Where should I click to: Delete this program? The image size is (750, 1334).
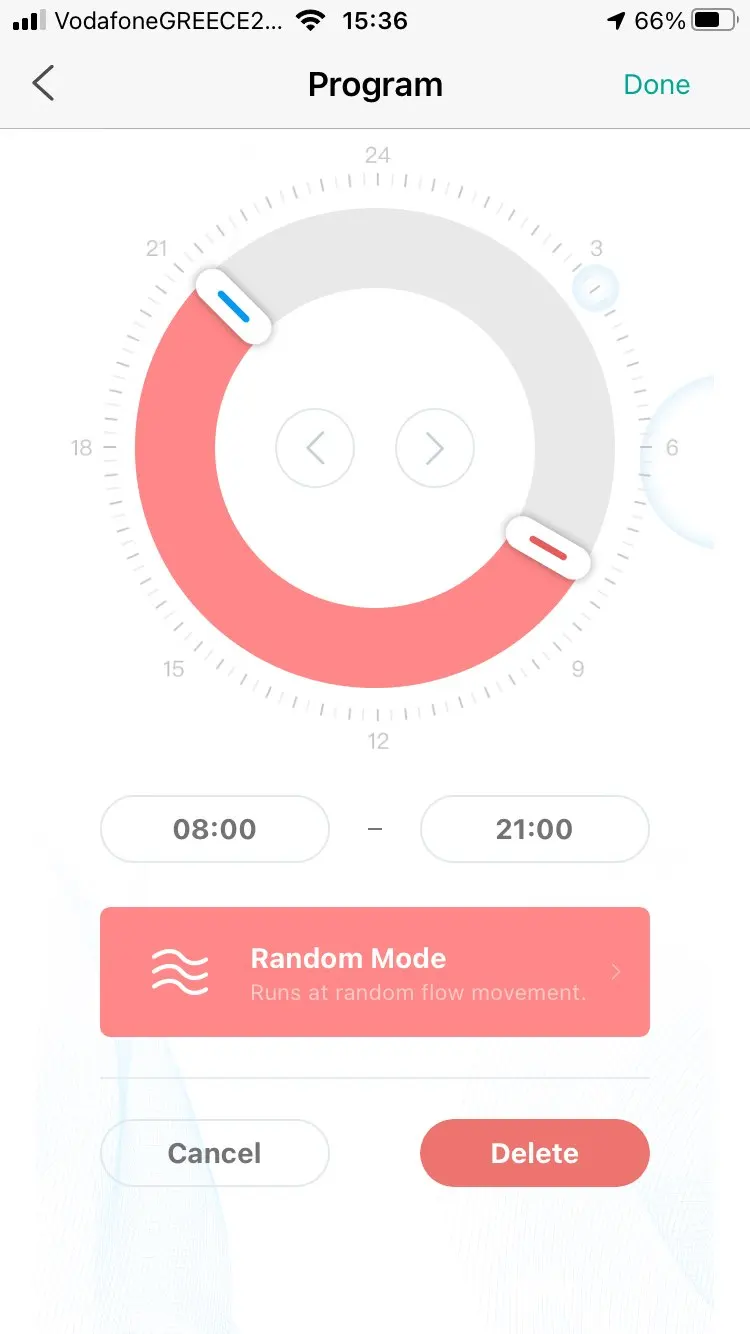(x=535, y=1153)
